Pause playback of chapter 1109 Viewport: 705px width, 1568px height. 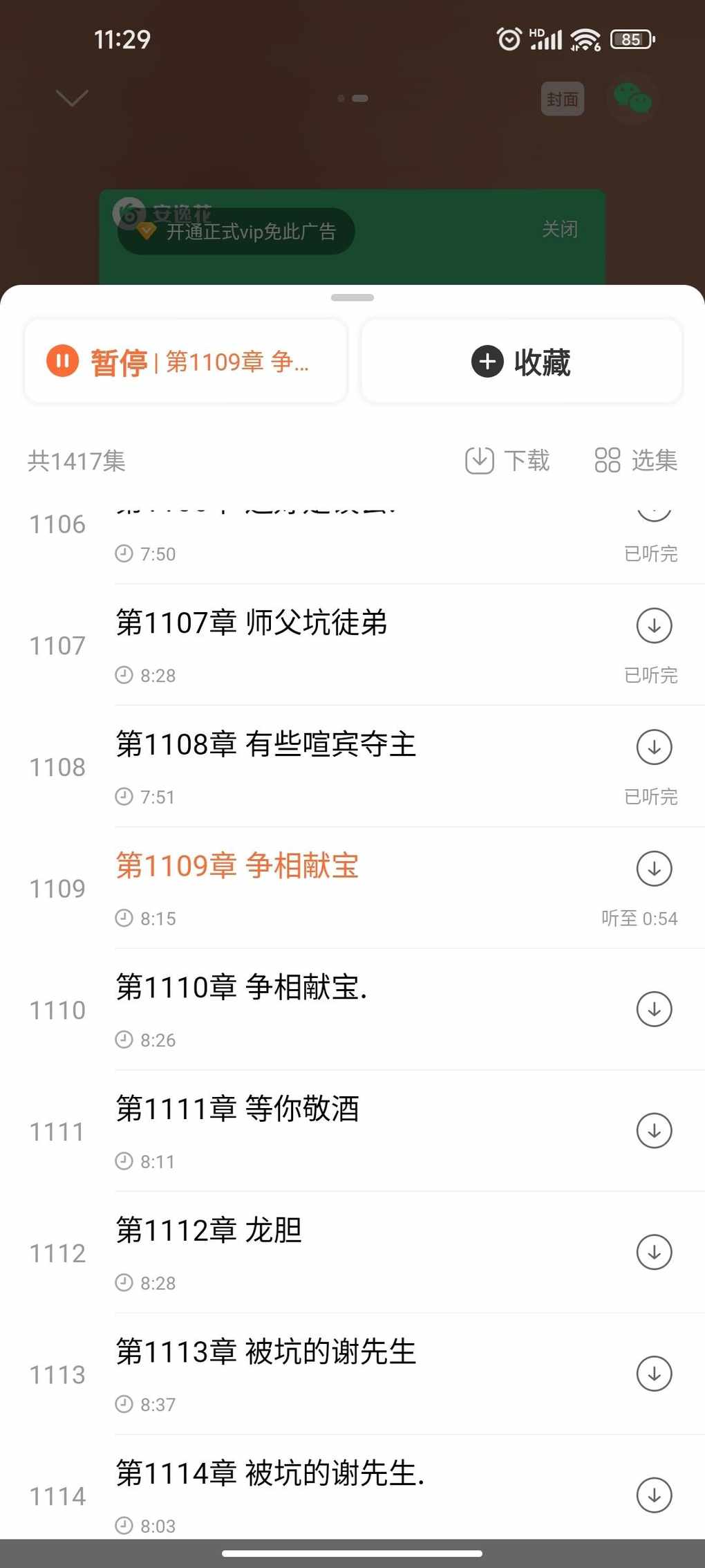coord(185,361)
